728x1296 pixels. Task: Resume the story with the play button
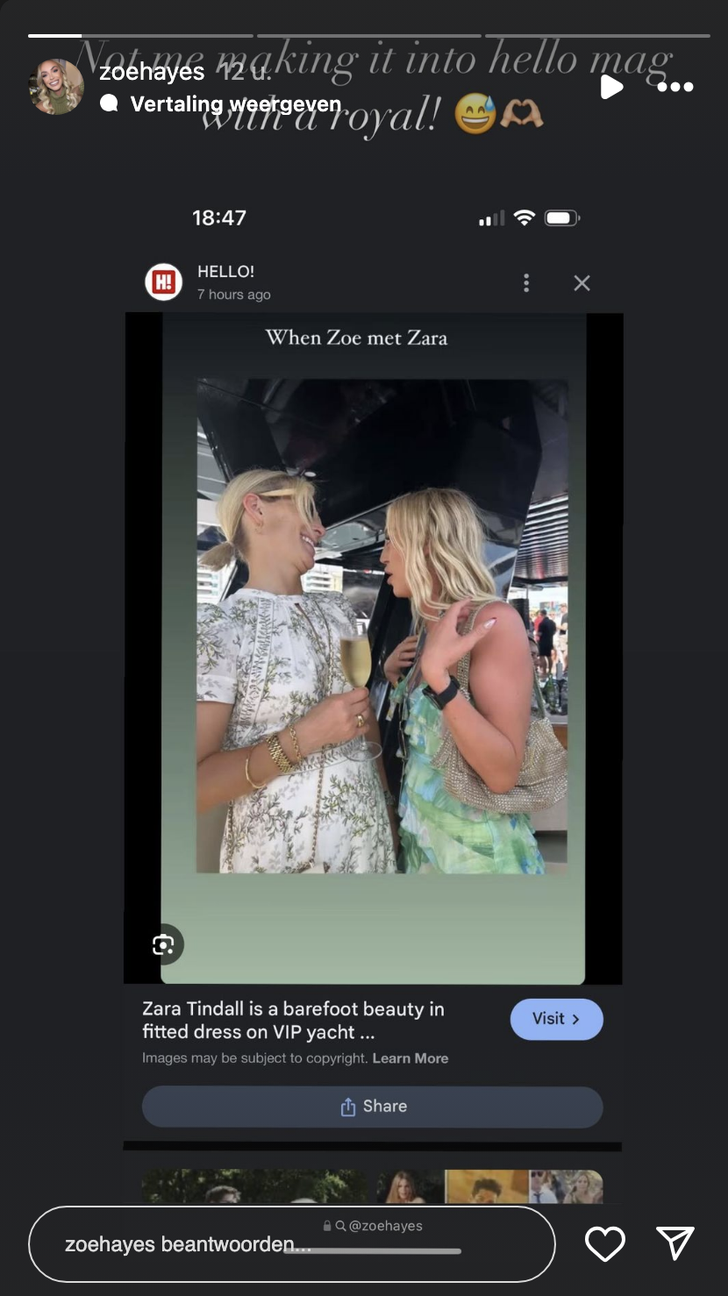(x=611, y=87)
